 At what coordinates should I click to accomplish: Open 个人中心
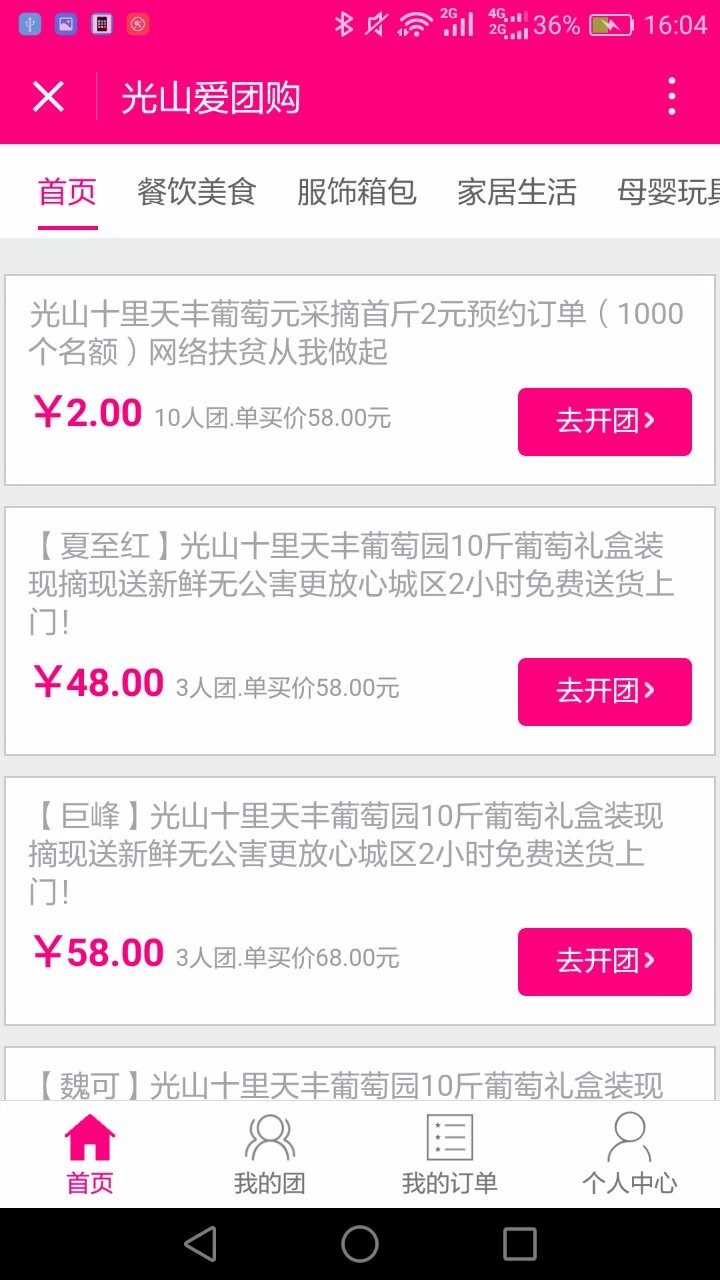pyautogui.click(x=630, y=1154)
